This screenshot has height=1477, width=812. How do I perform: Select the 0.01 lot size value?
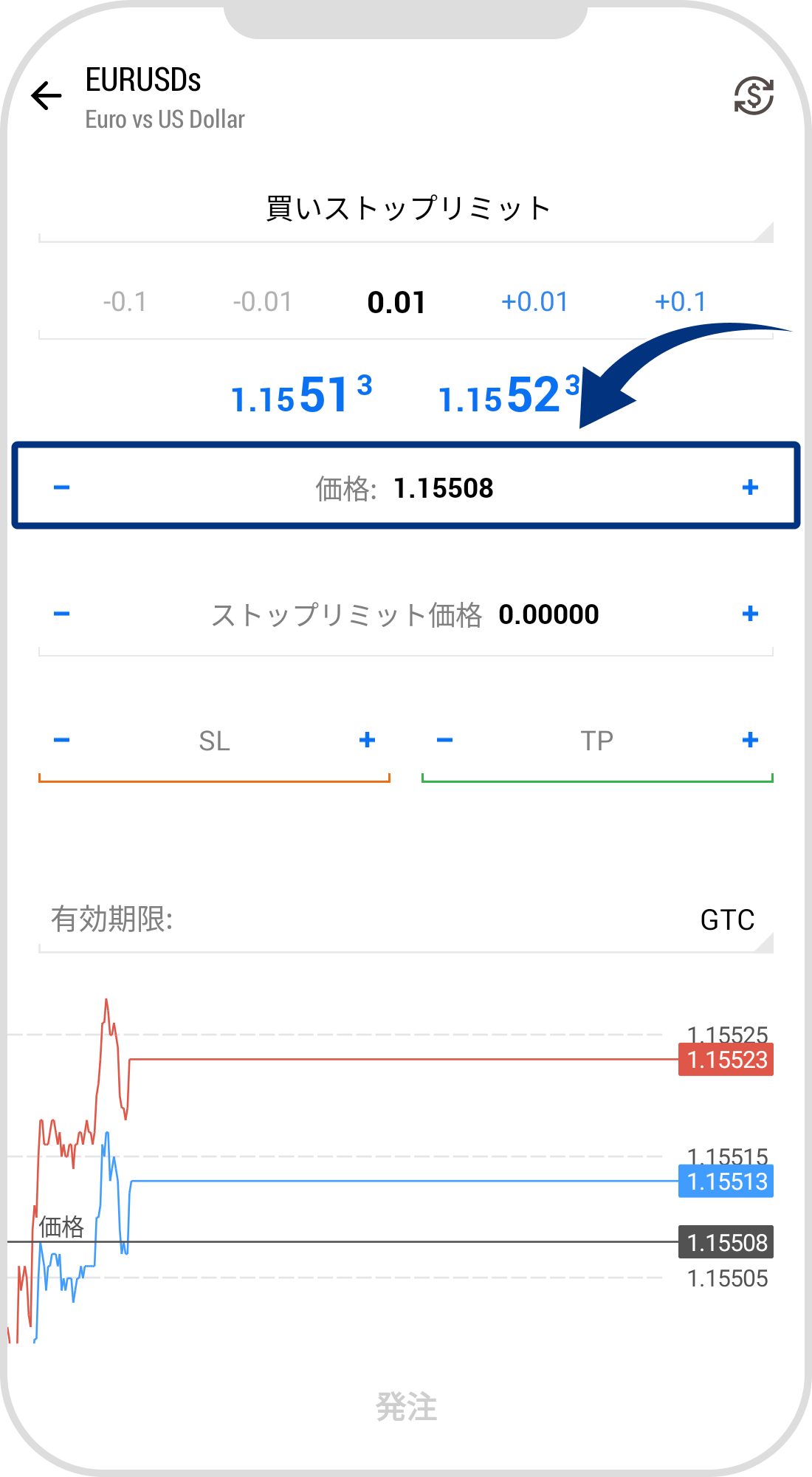tap(397, 301)
